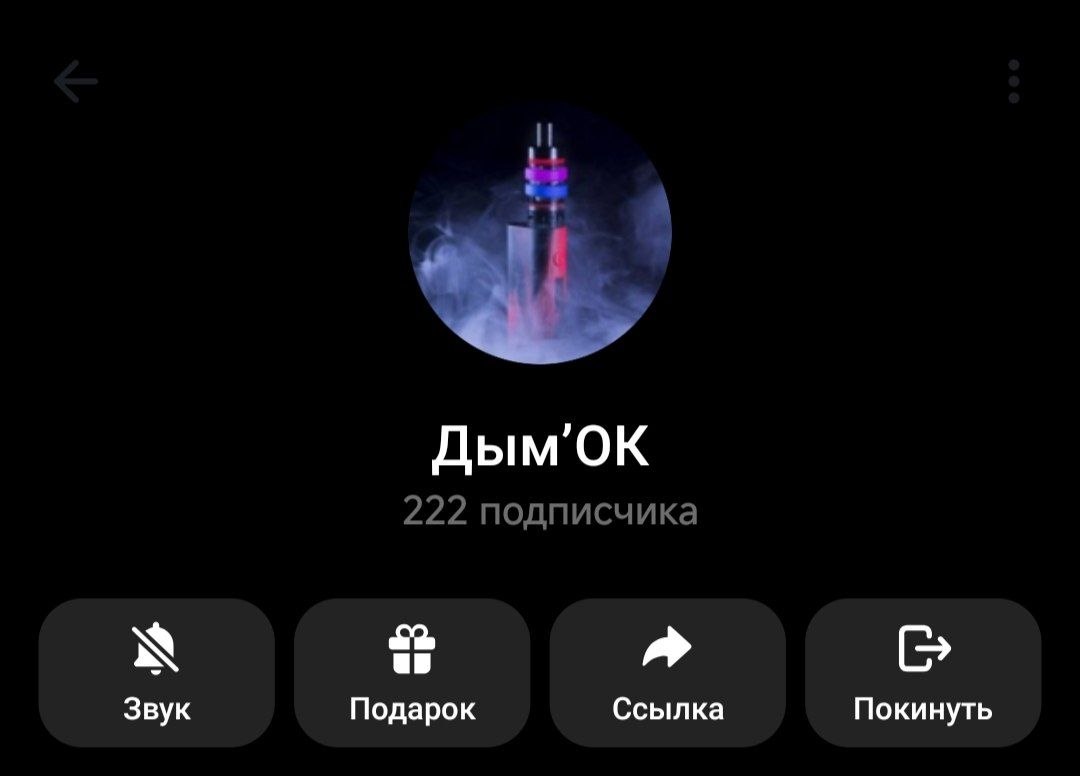The height and width of the screenshot is (776, 1080).
Task: Send a gift via Подарок button
Action: (412, 673)
